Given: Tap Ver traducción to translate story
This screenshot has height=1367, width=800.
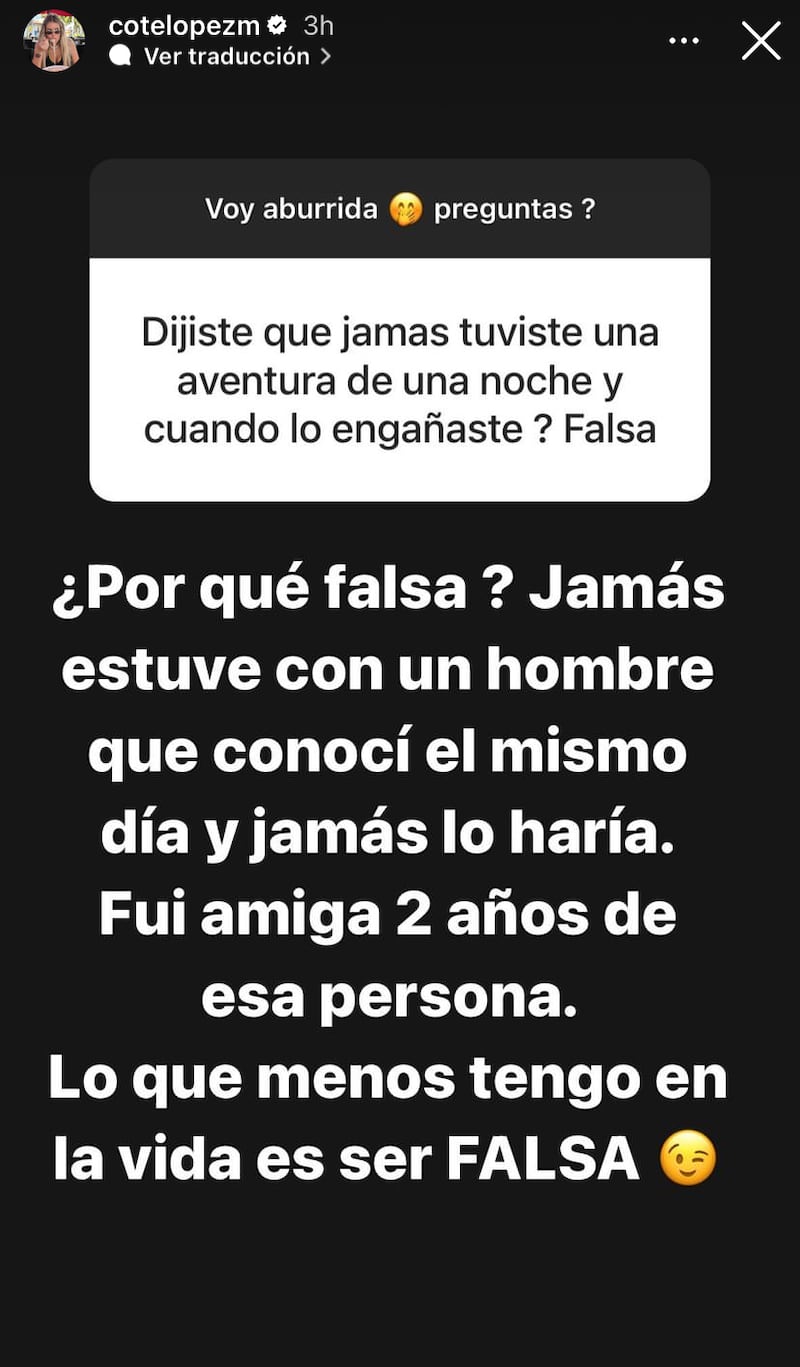Looking at the screenshot, I should coord(226,57).
